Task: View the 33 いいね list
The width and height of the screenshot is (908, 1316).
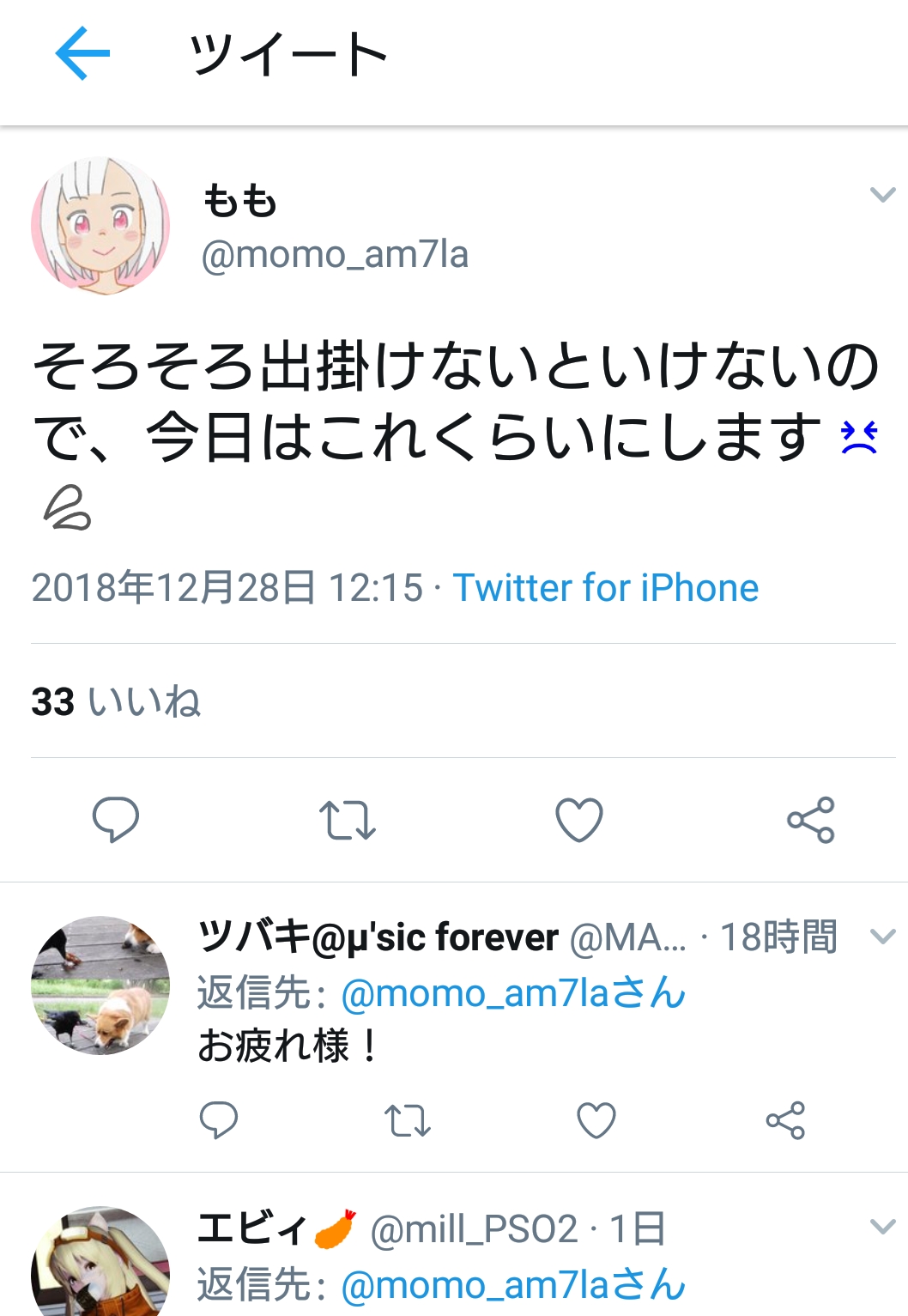Action: click(116, 701)
